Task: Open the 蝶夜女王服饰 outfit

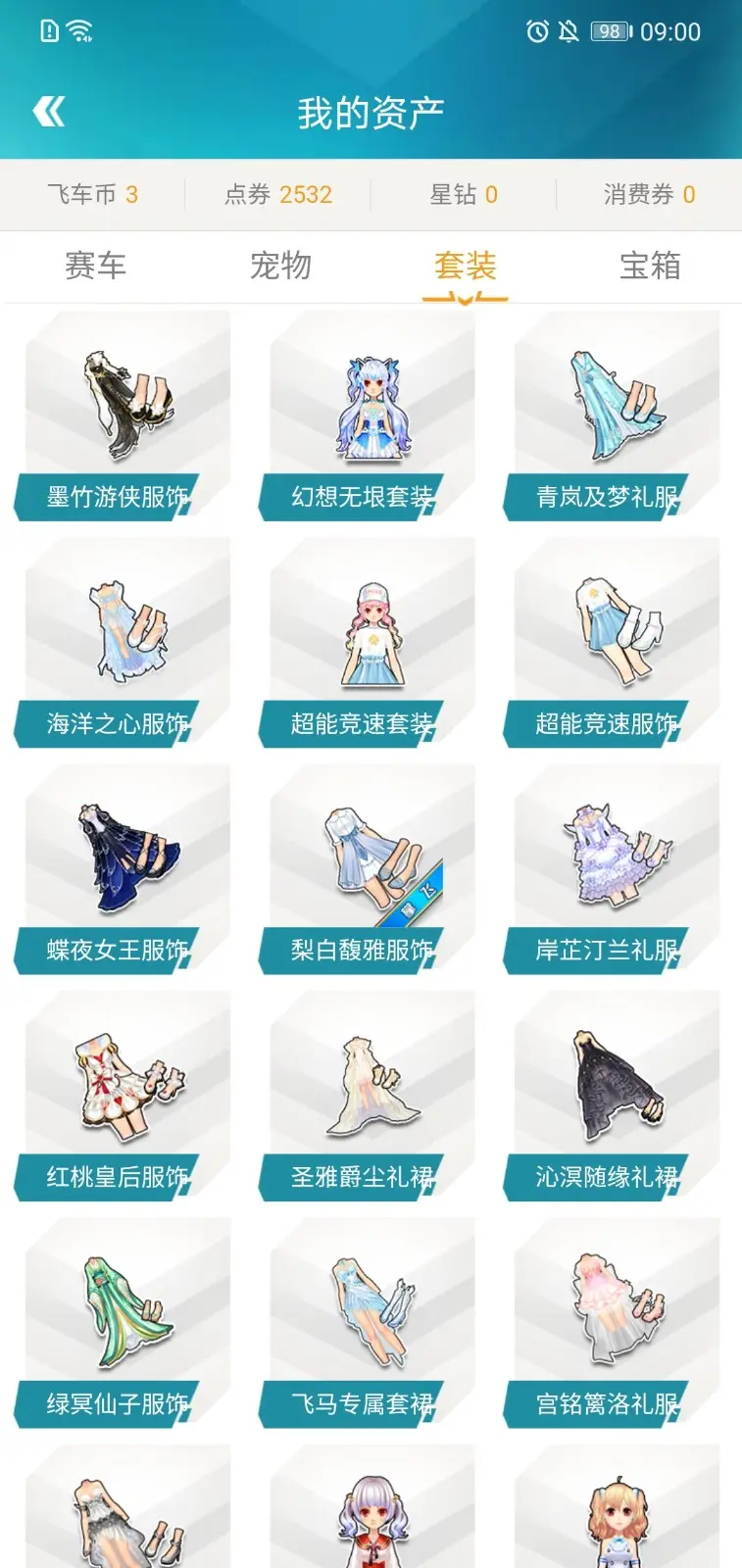Action: tap(122, 869)
